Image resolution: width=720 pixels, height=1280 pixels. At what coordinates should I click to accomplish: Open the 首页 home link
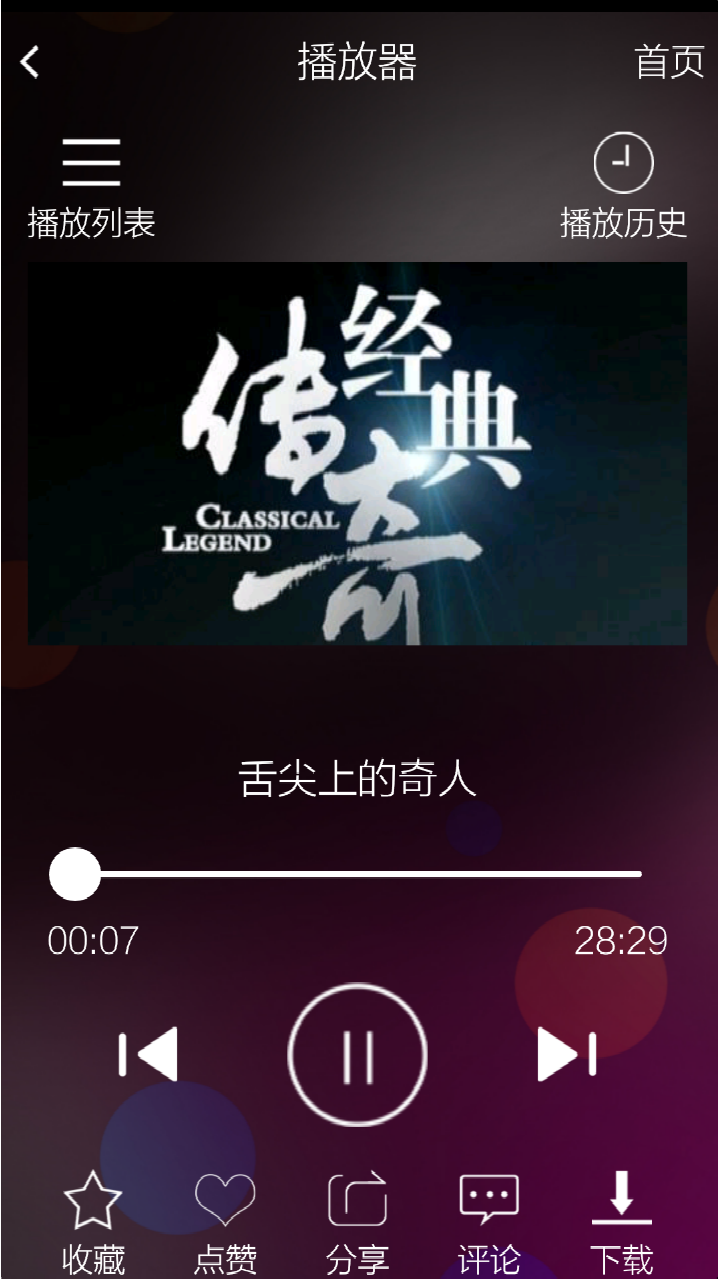coord(669,62)
